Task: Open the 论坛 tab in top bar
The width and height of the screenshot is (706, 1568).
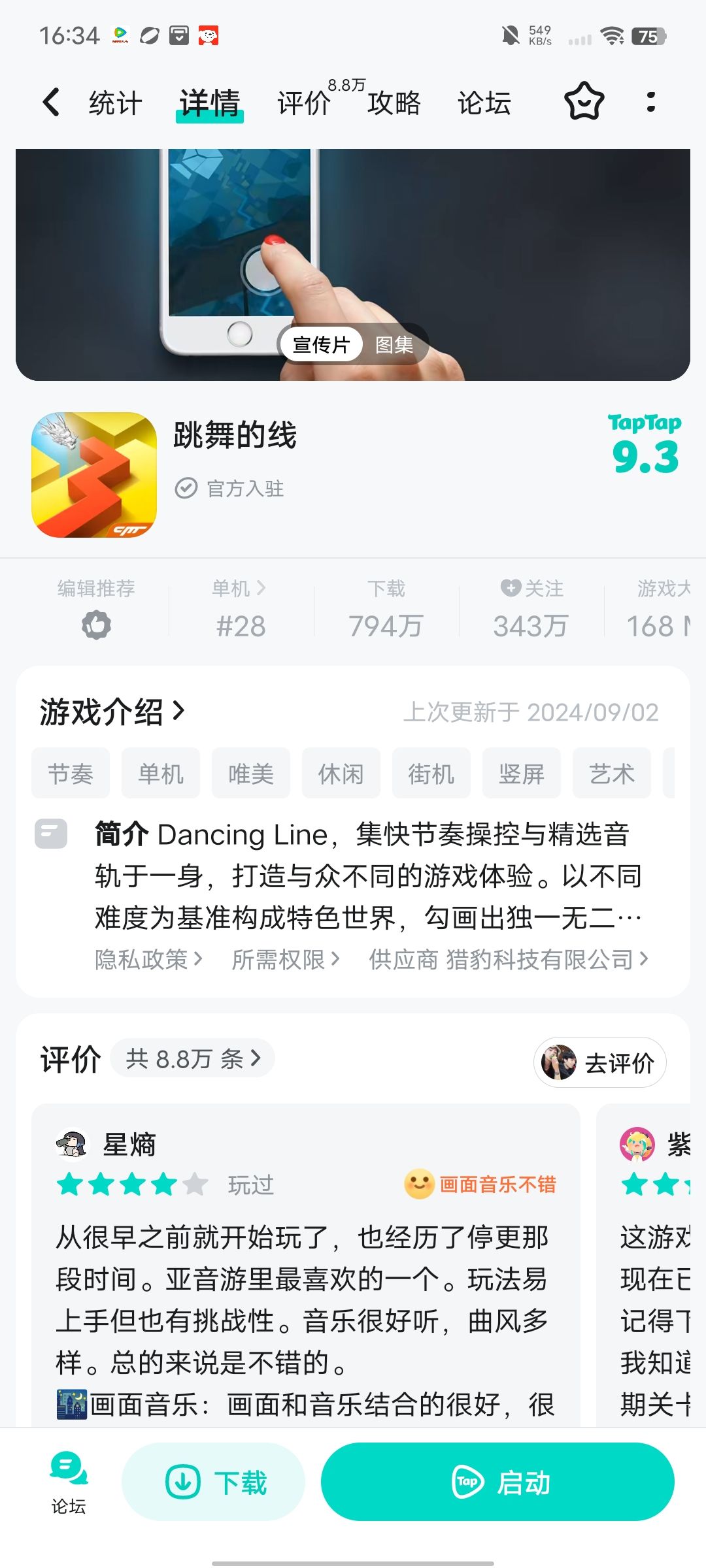Action: point(484,103)
